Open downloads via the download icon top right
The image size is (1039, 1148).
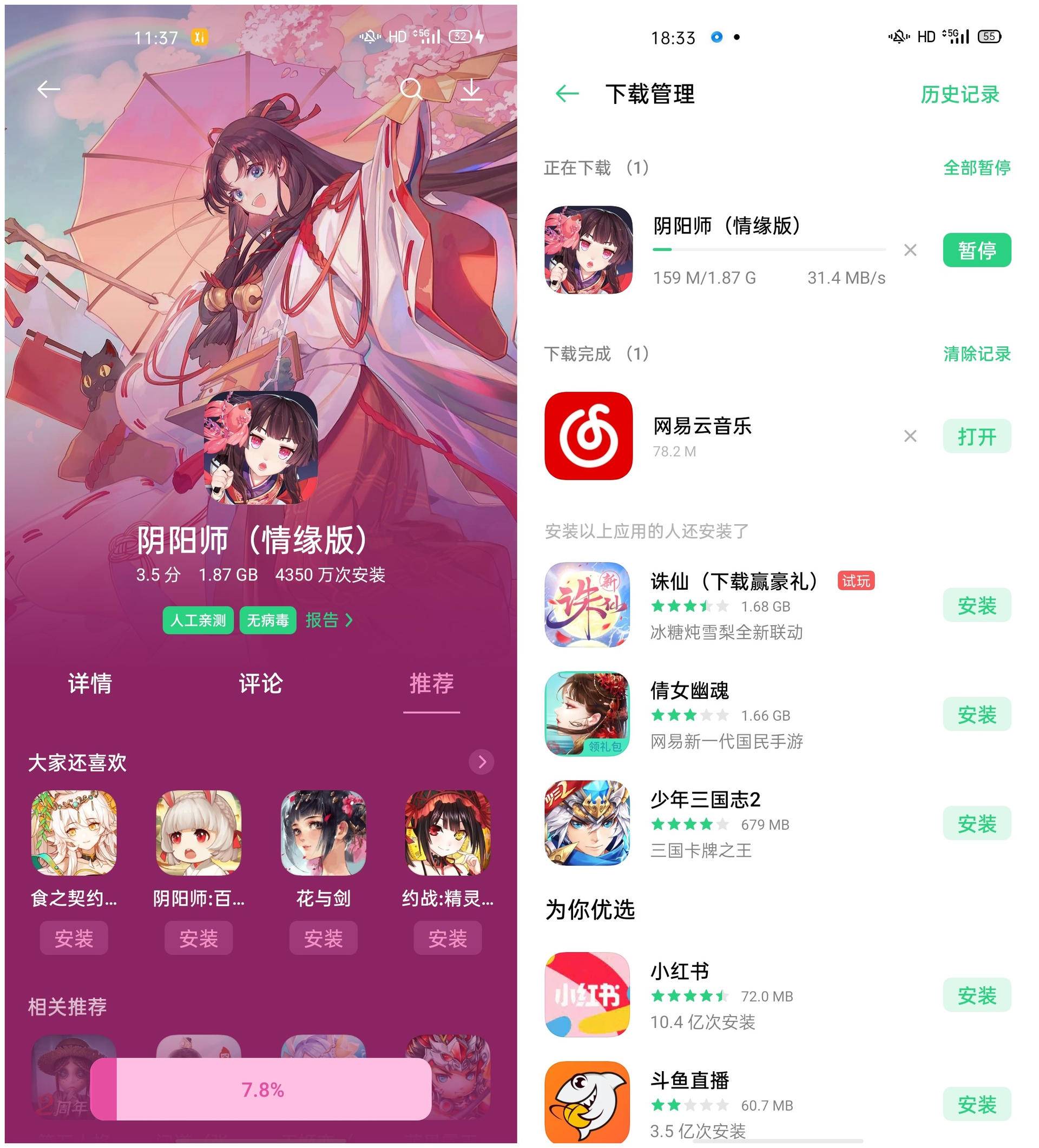click(473, 90)
